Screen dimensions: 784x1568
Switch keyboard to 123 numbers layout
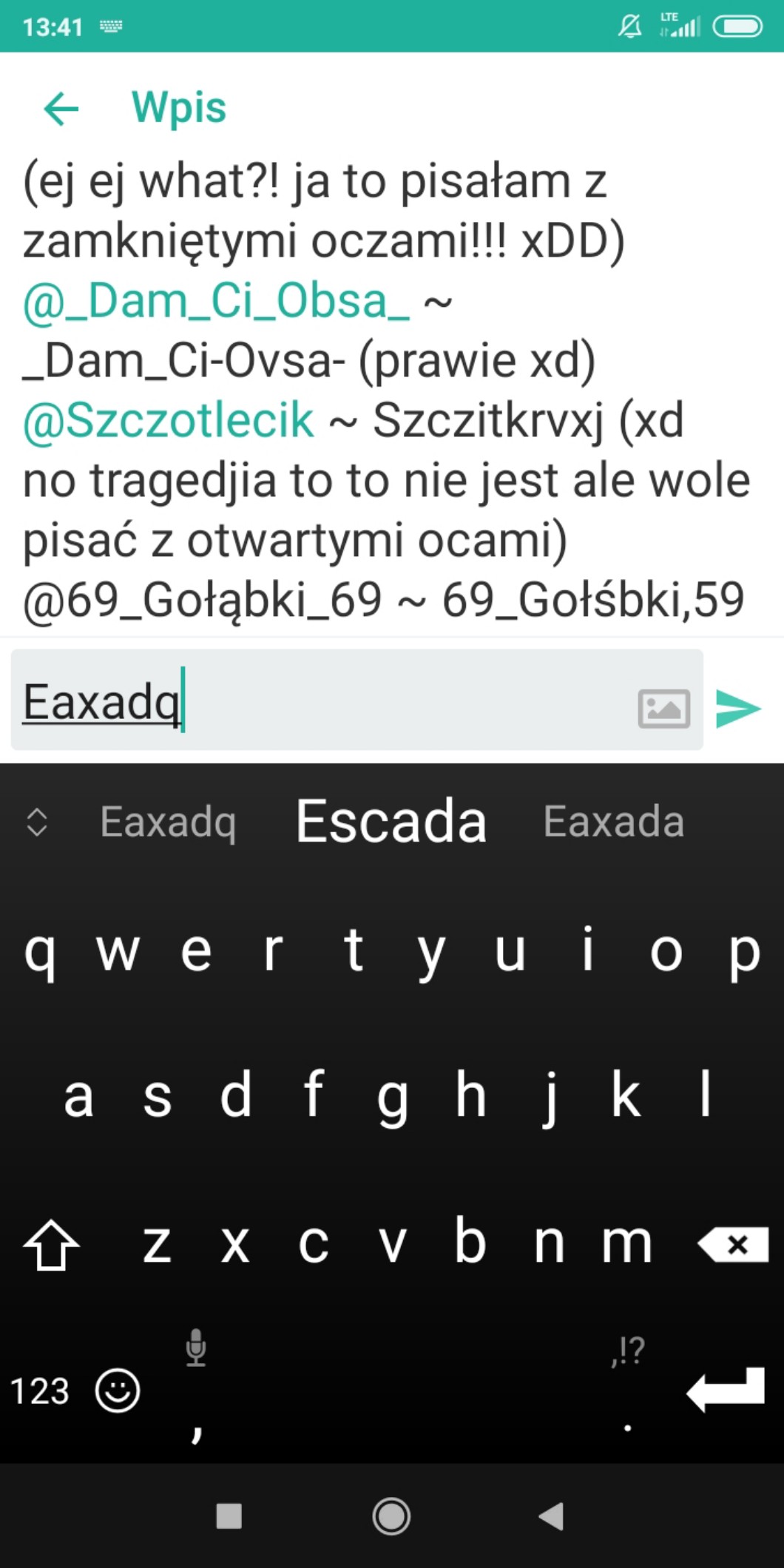[x=40, y=1391]
